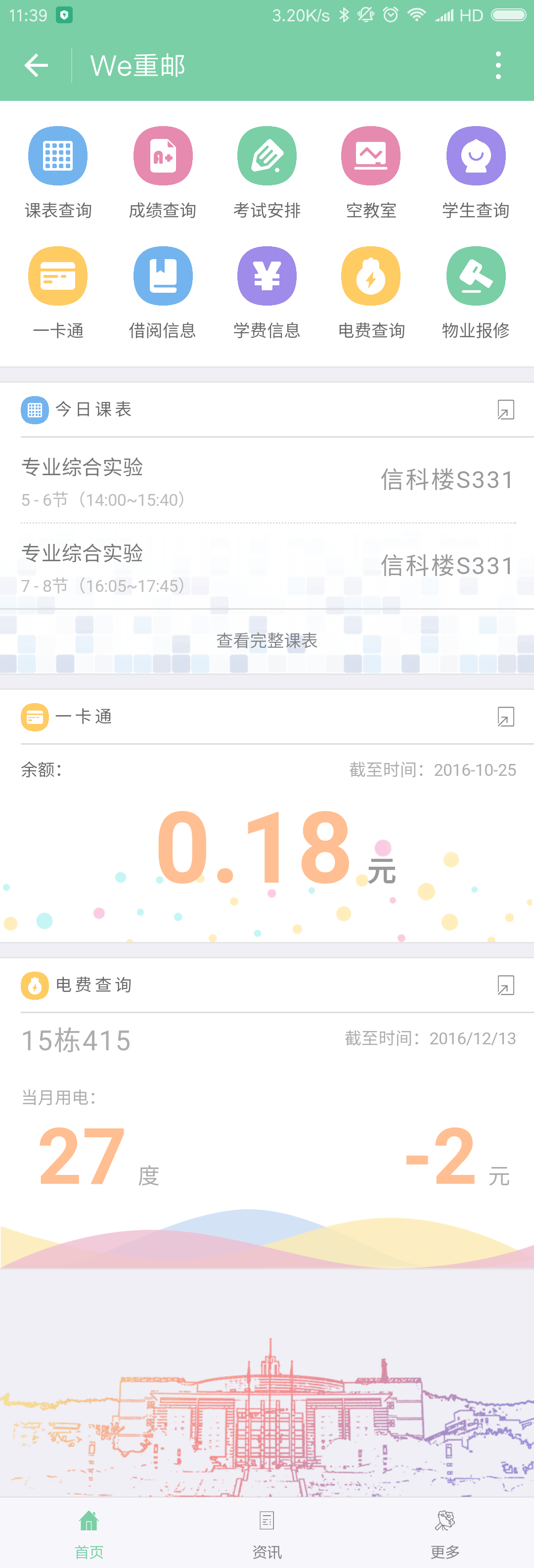The image size is (534, 1568).
Task: Open the 电费查询 electricity fee icon
Action: point(371,275)
